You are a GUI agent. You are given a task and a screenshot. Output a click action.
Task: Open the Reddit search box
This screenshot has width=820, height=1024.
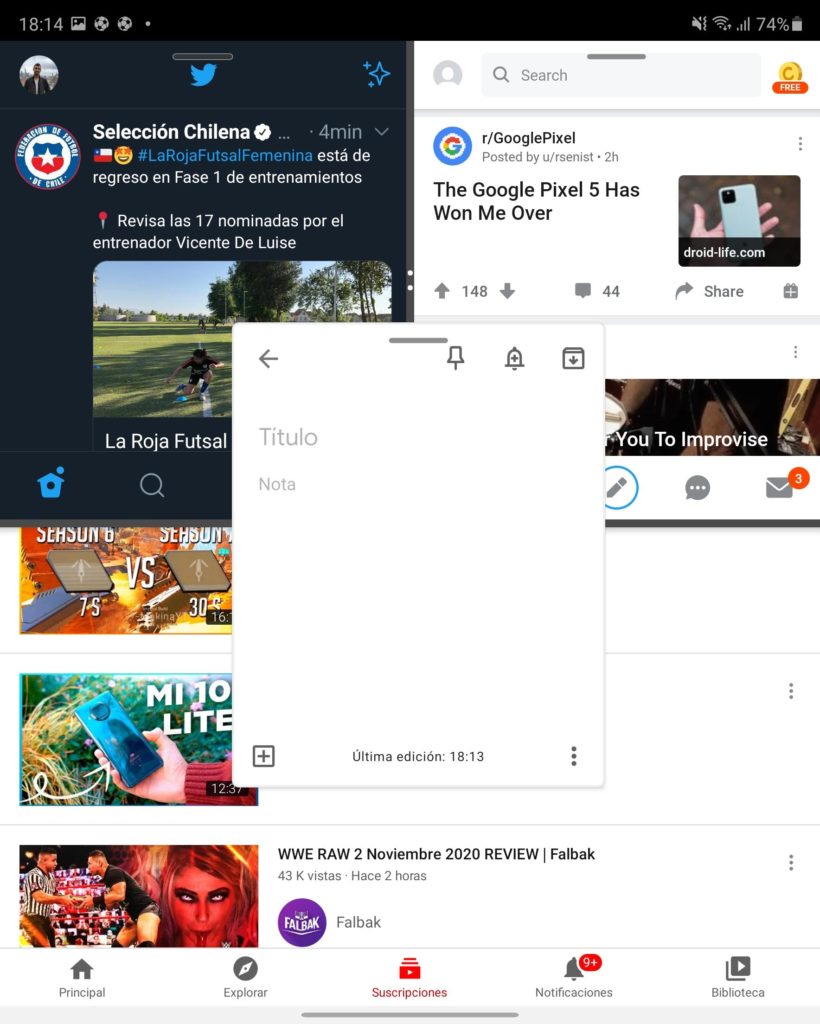tap(620, 75)
